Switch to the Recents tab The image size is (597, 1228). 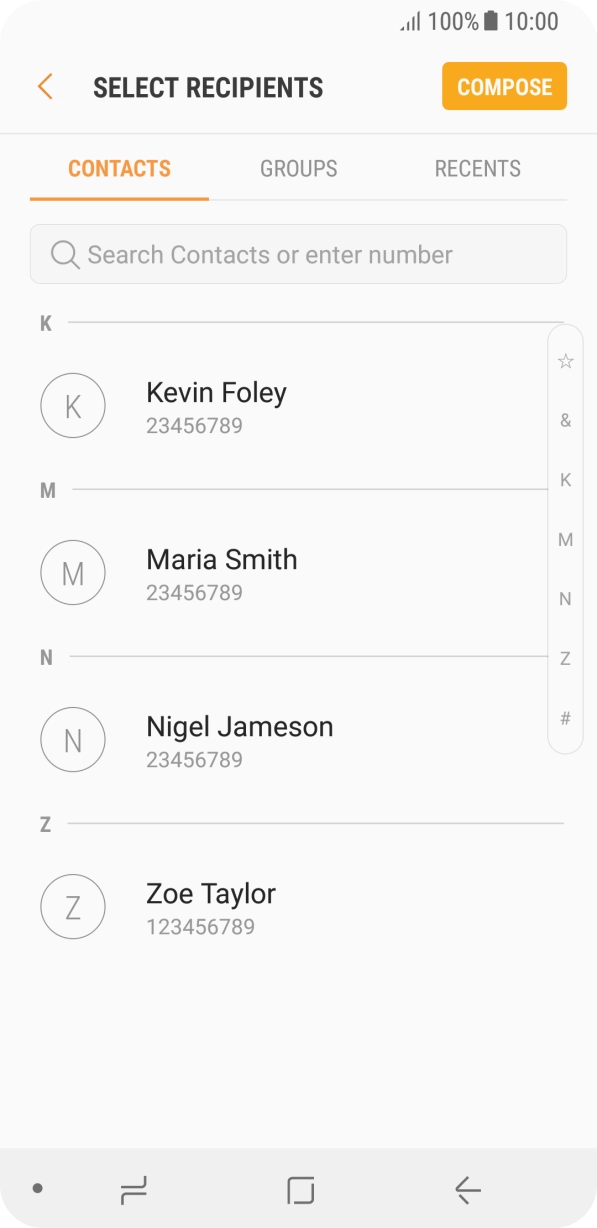[478, 168]
